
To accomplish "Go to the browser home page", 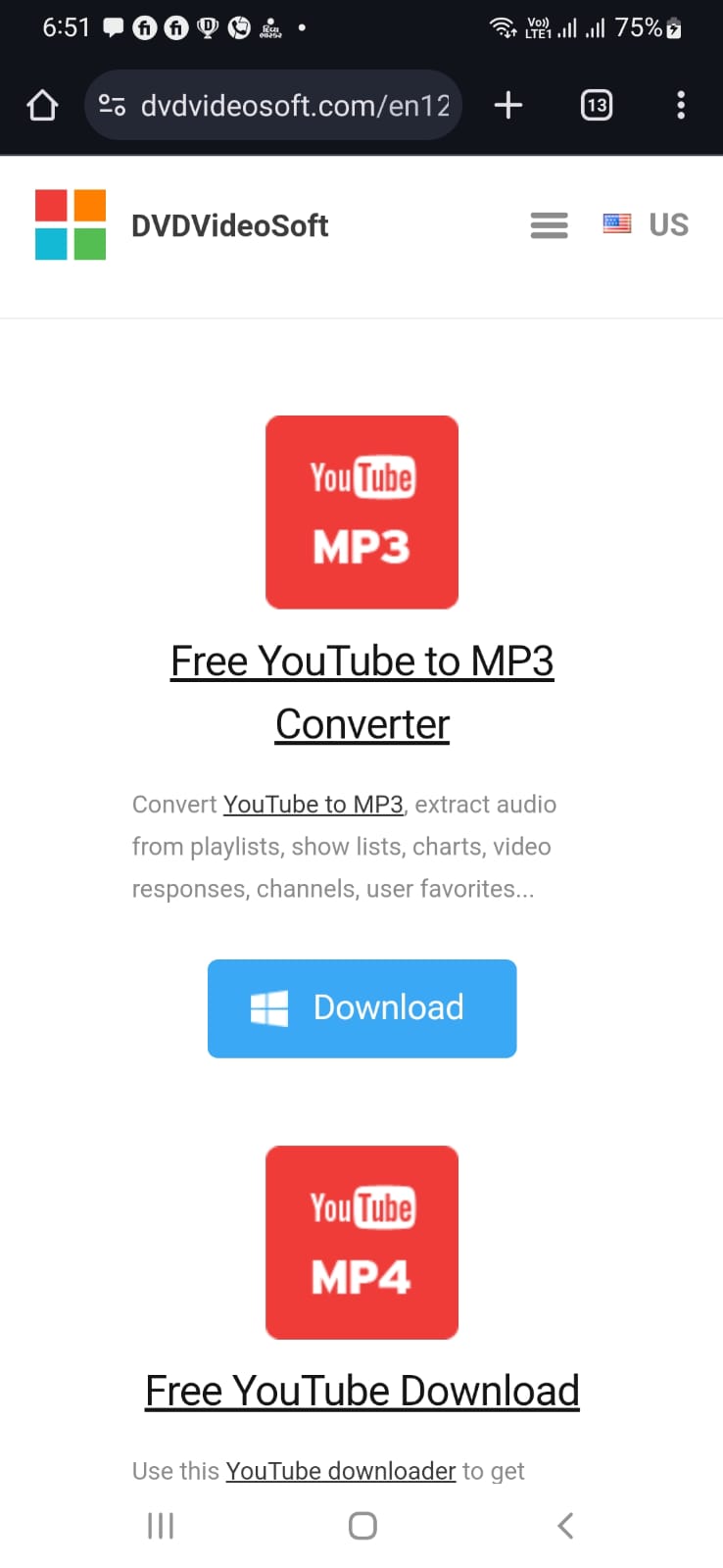I will [42, 105].
